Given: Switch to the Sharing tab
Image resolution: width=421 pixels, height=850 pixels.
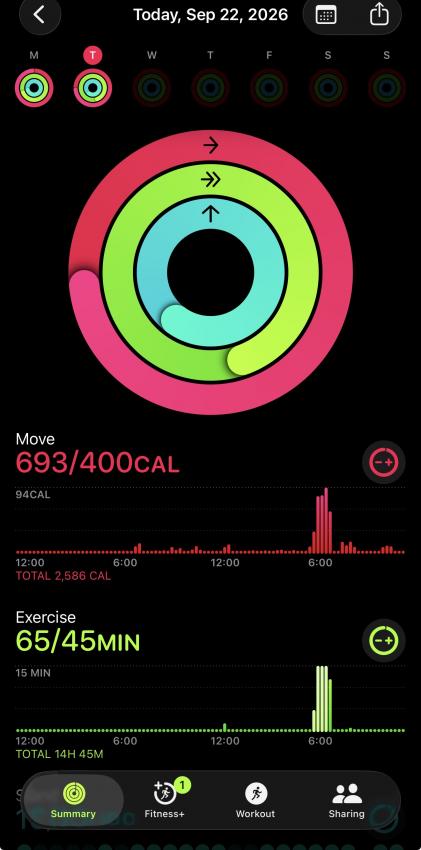Looking at the screenshot, I should click(347, 800).
